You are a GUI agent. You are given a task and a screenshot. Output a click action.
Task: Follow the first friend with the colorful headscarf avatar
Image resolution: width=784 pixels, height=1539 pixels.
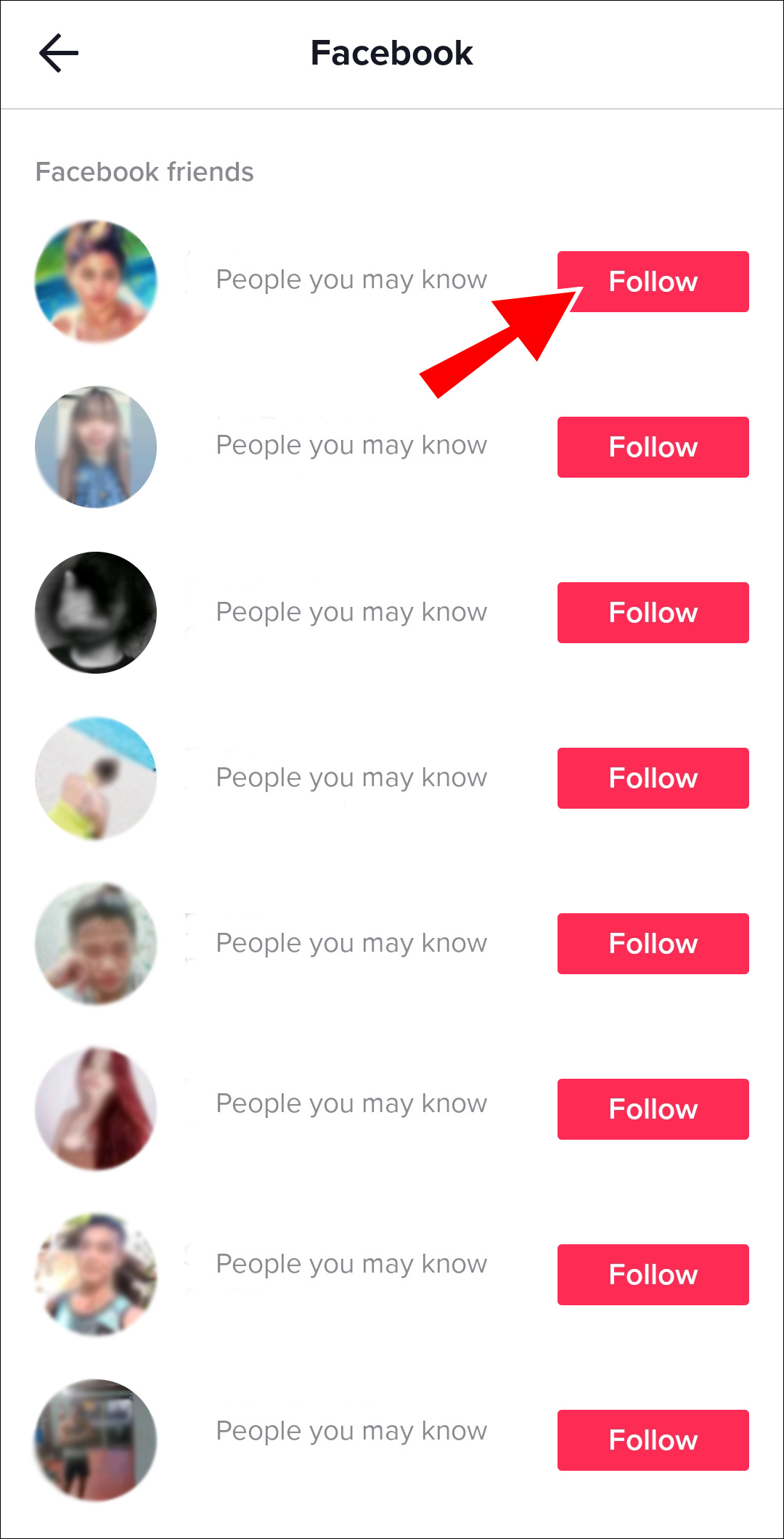(x=653, y=282)
